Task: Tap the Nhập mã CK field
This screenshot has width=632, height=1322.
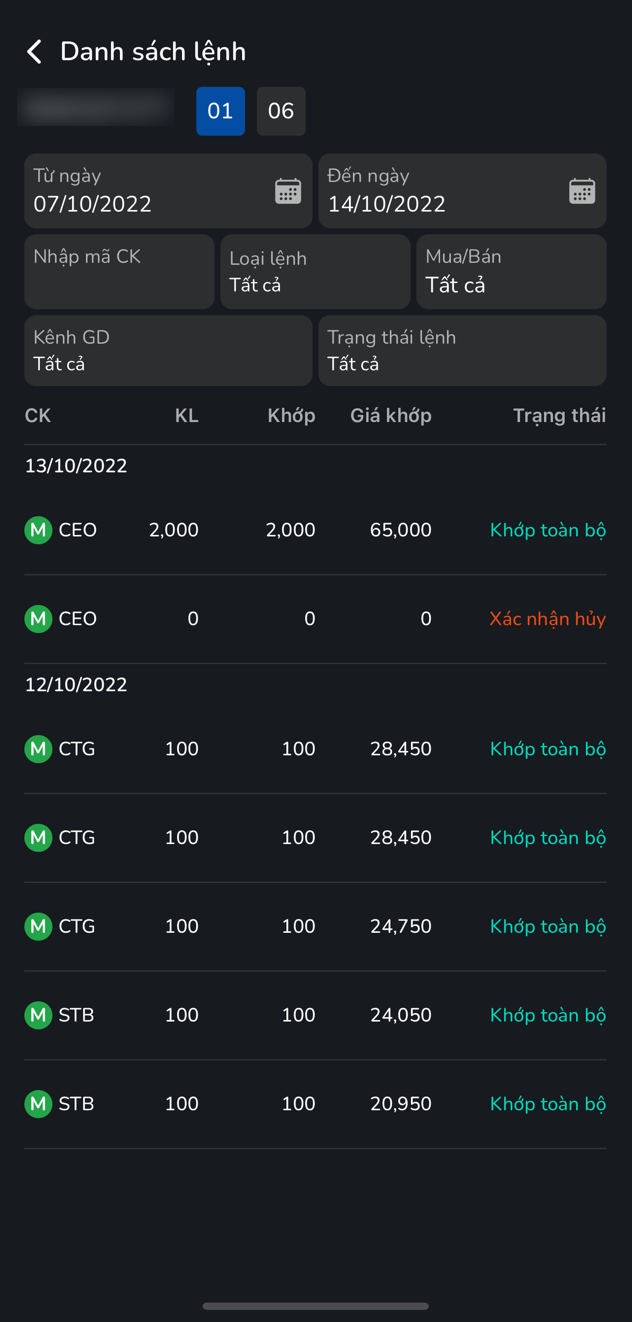Action: click(x=119, y=272)
